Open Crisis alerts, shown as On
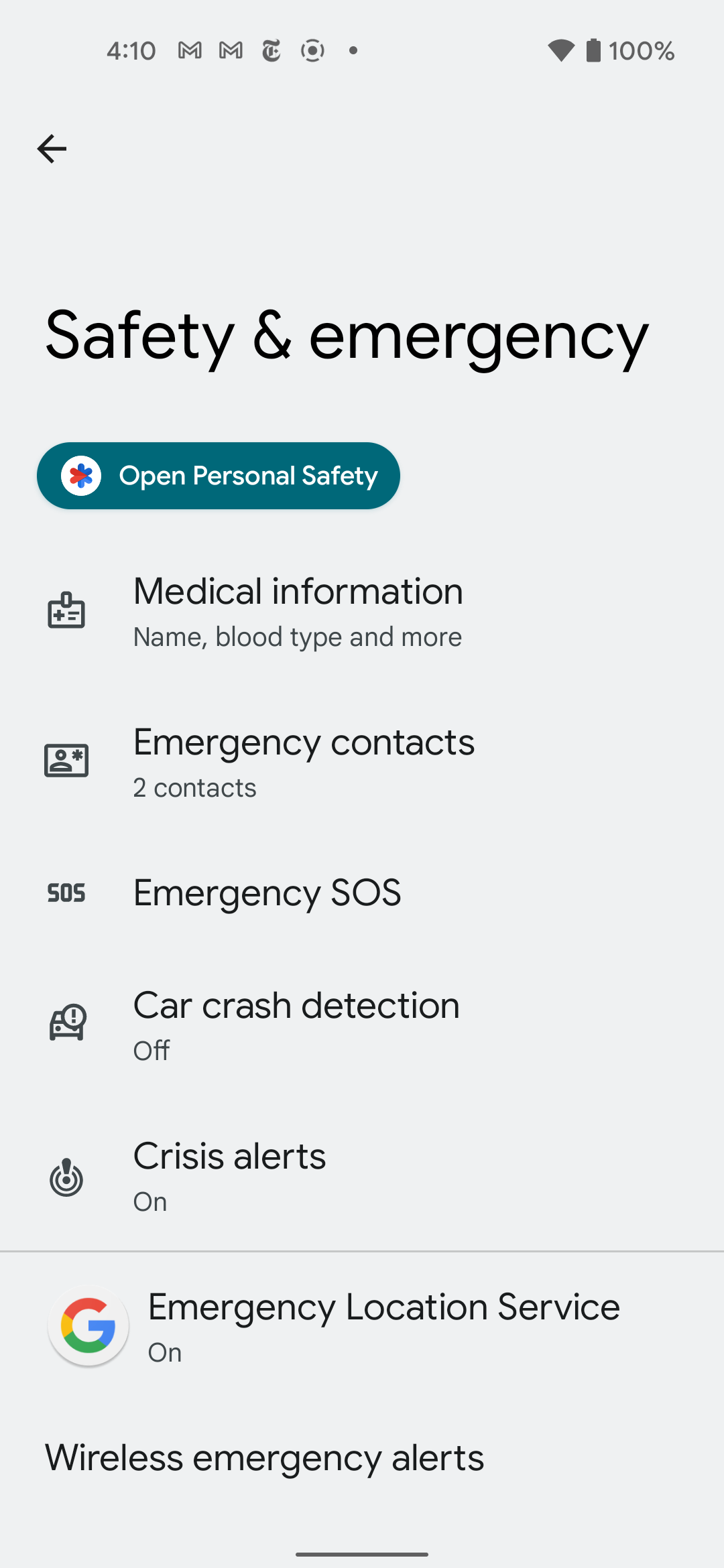Viewport: 724px width, 1568px height. click(362, 1176)
